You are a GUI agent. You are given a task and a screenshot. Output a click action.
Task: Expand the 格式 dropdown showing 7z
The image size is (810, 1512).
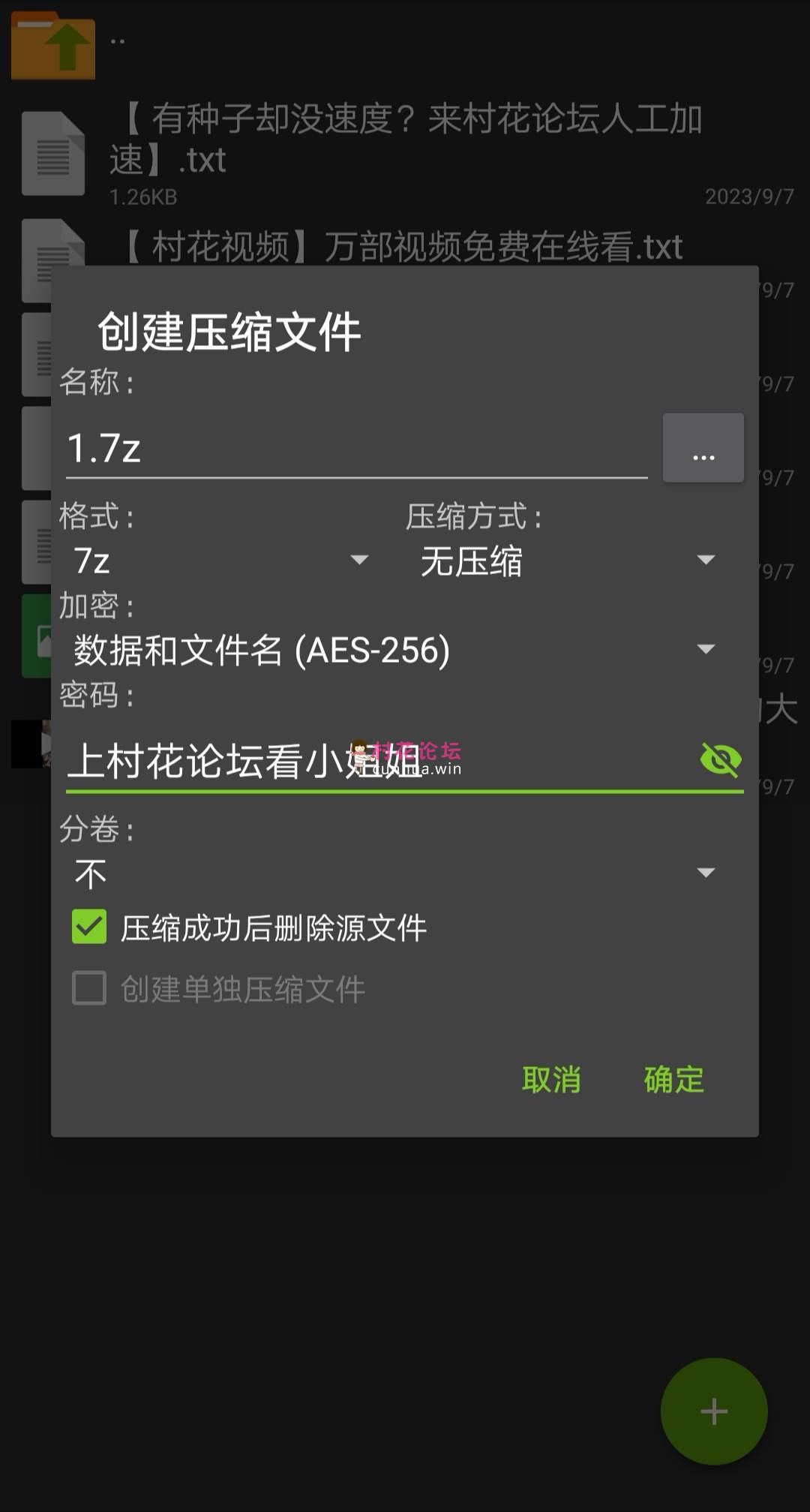220,561
